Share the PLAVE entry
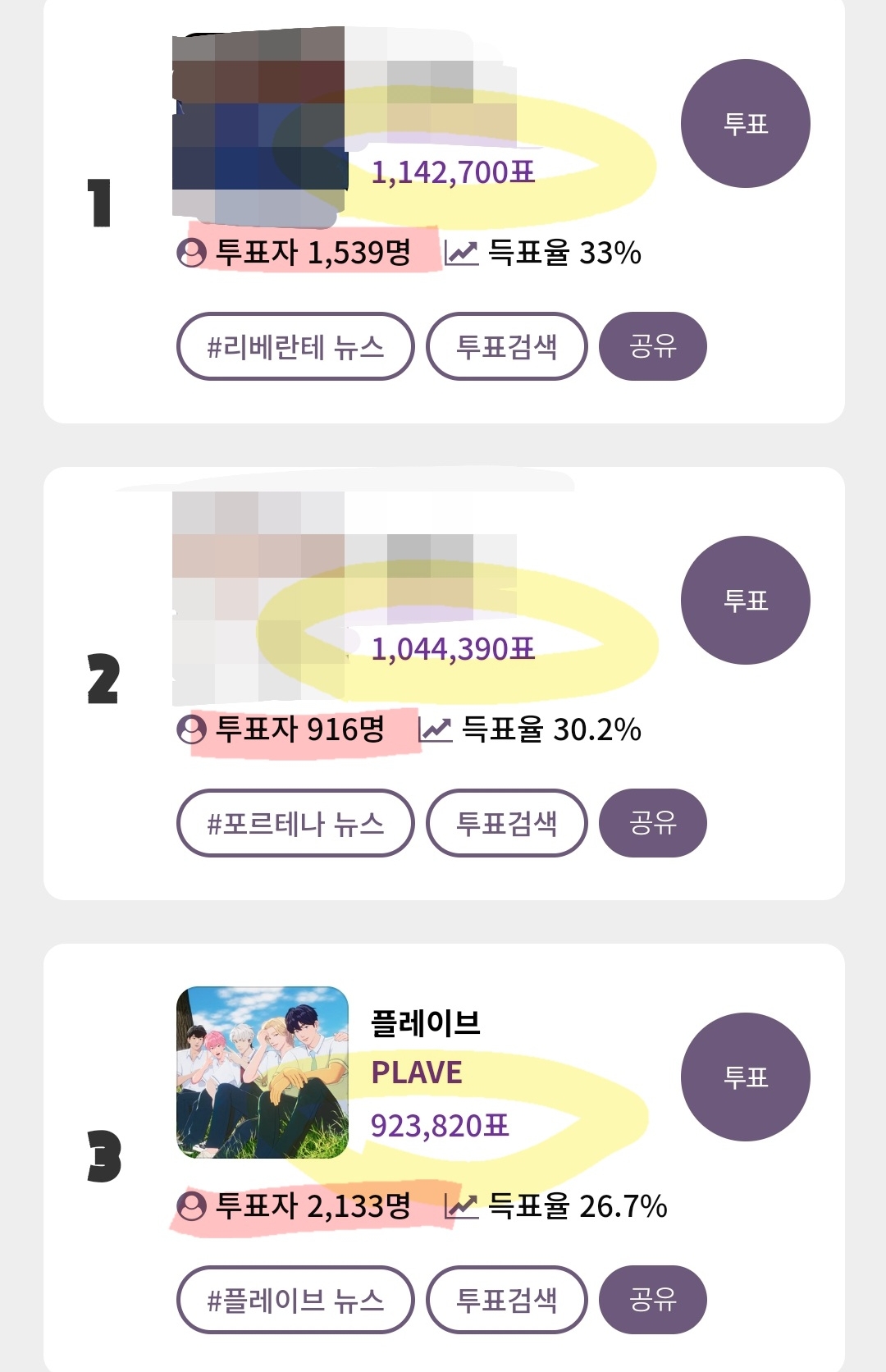886x1372 pixels. click(x=652, y=1300)
